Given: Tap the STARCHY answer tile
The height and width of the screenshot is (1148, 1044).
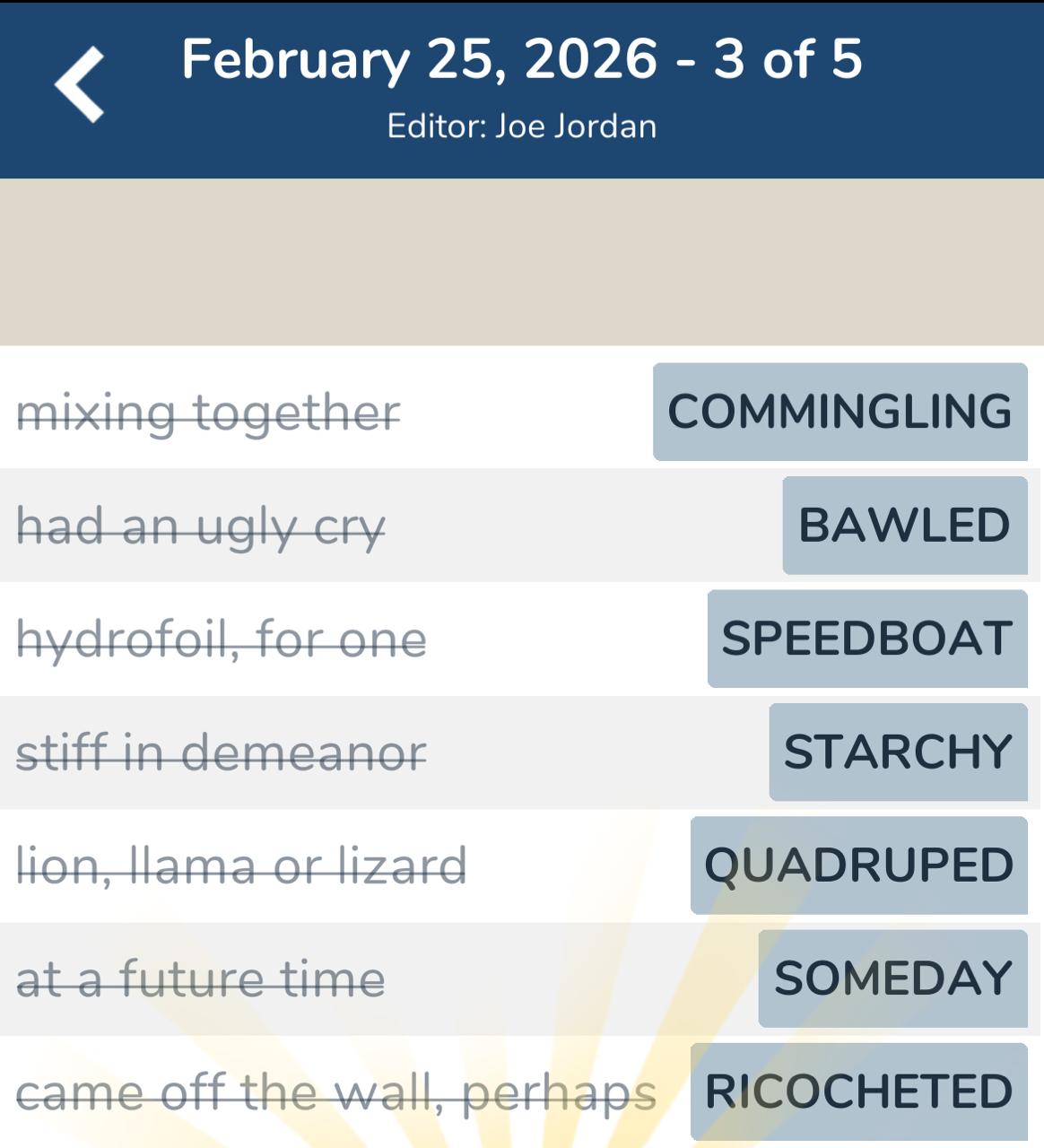Looking at the screenshot, I should (898, 750).
